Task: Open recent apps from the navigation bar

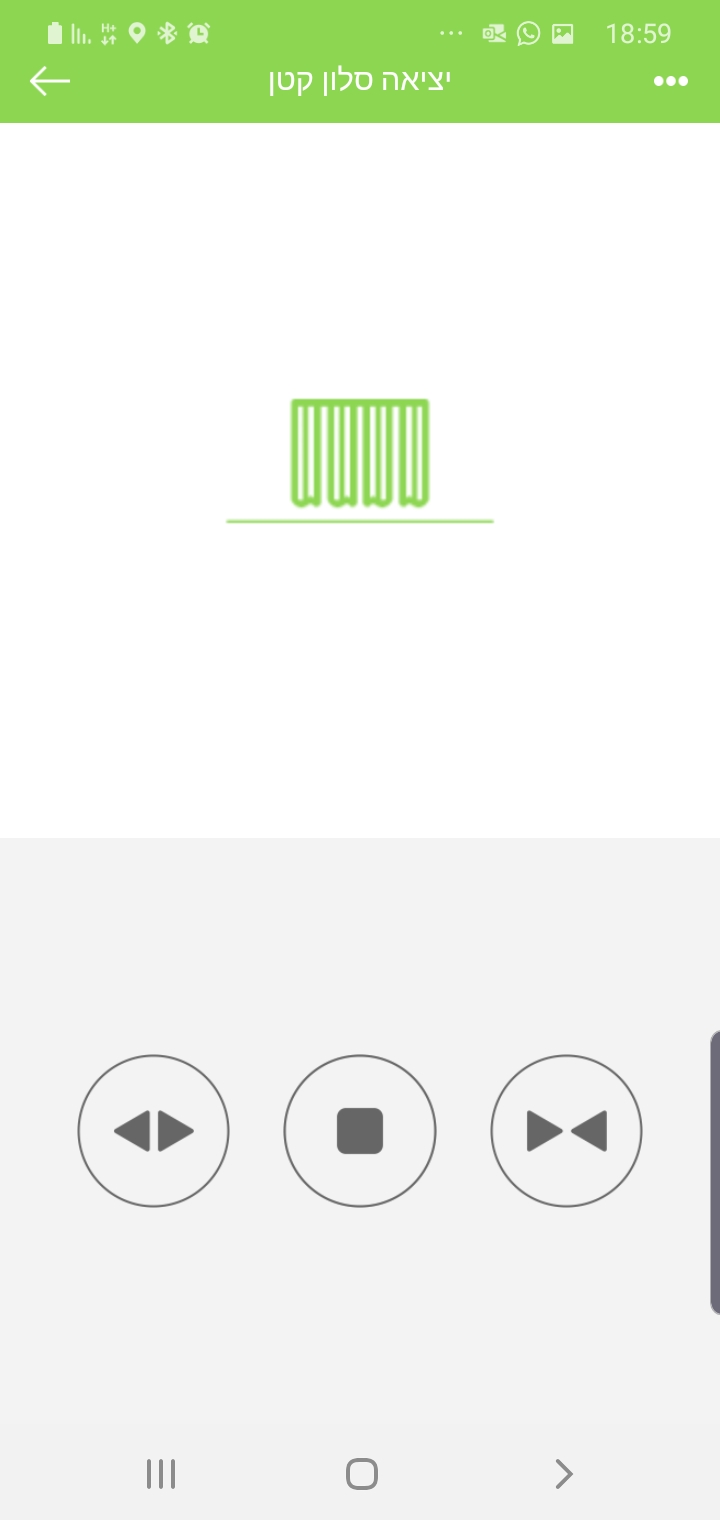Action: [x=161, y=1474]
